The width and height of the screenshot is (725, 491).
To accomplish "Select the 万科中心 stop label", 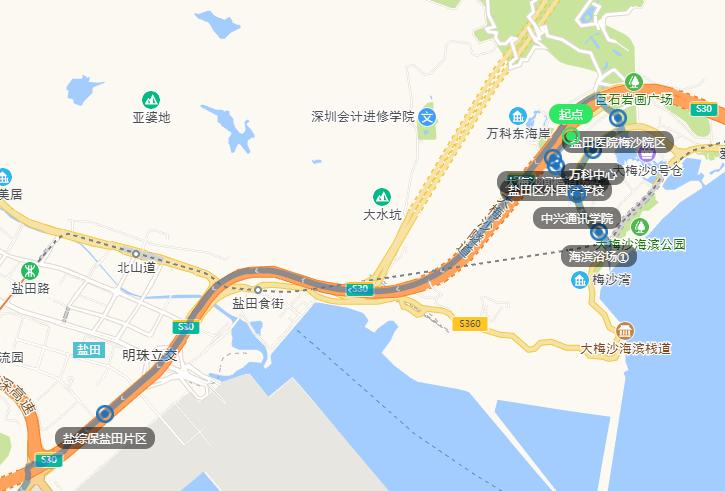I will coord(593,174).
